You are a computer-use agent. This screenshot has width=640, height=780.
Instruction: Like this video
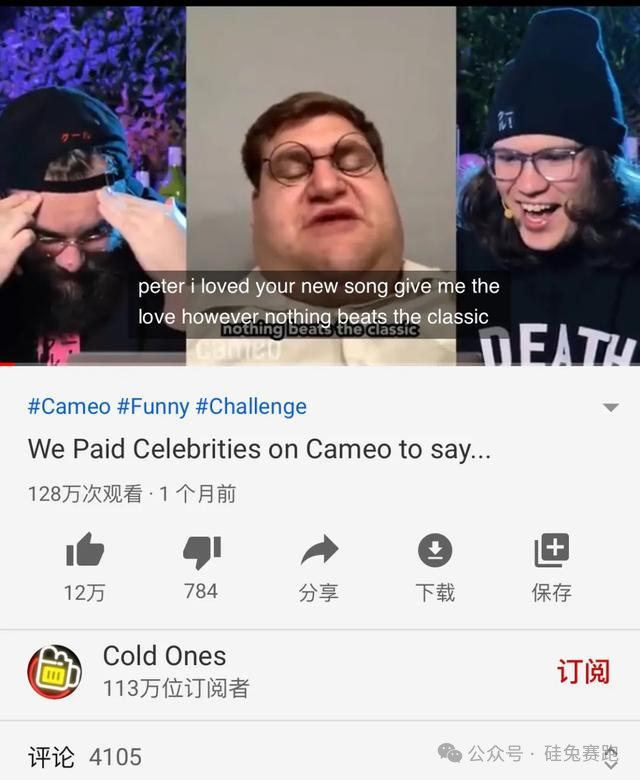84,552
